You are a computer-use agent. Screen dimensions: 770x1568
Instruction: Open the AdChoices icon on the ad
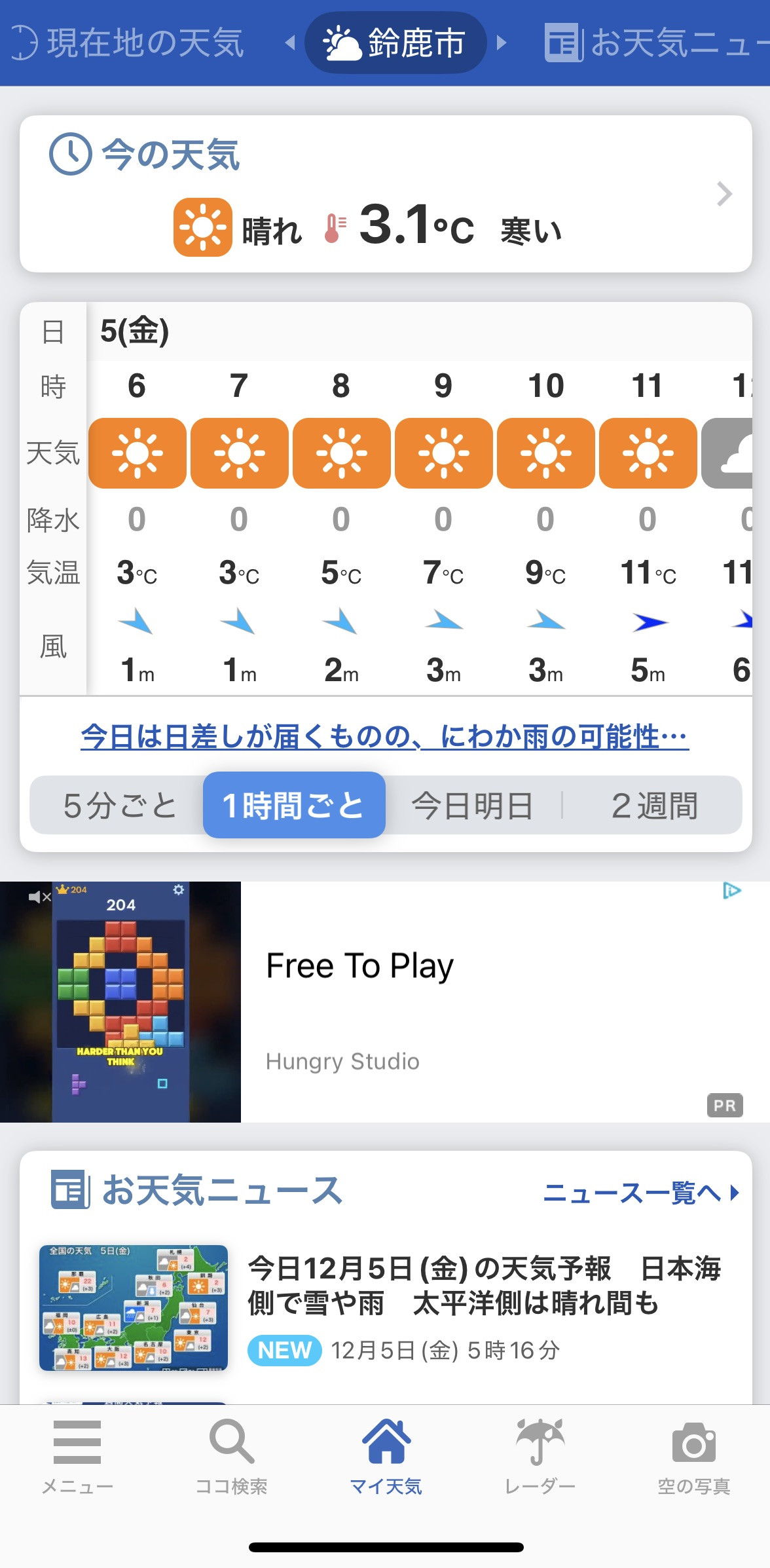click(x=731, y=891)
